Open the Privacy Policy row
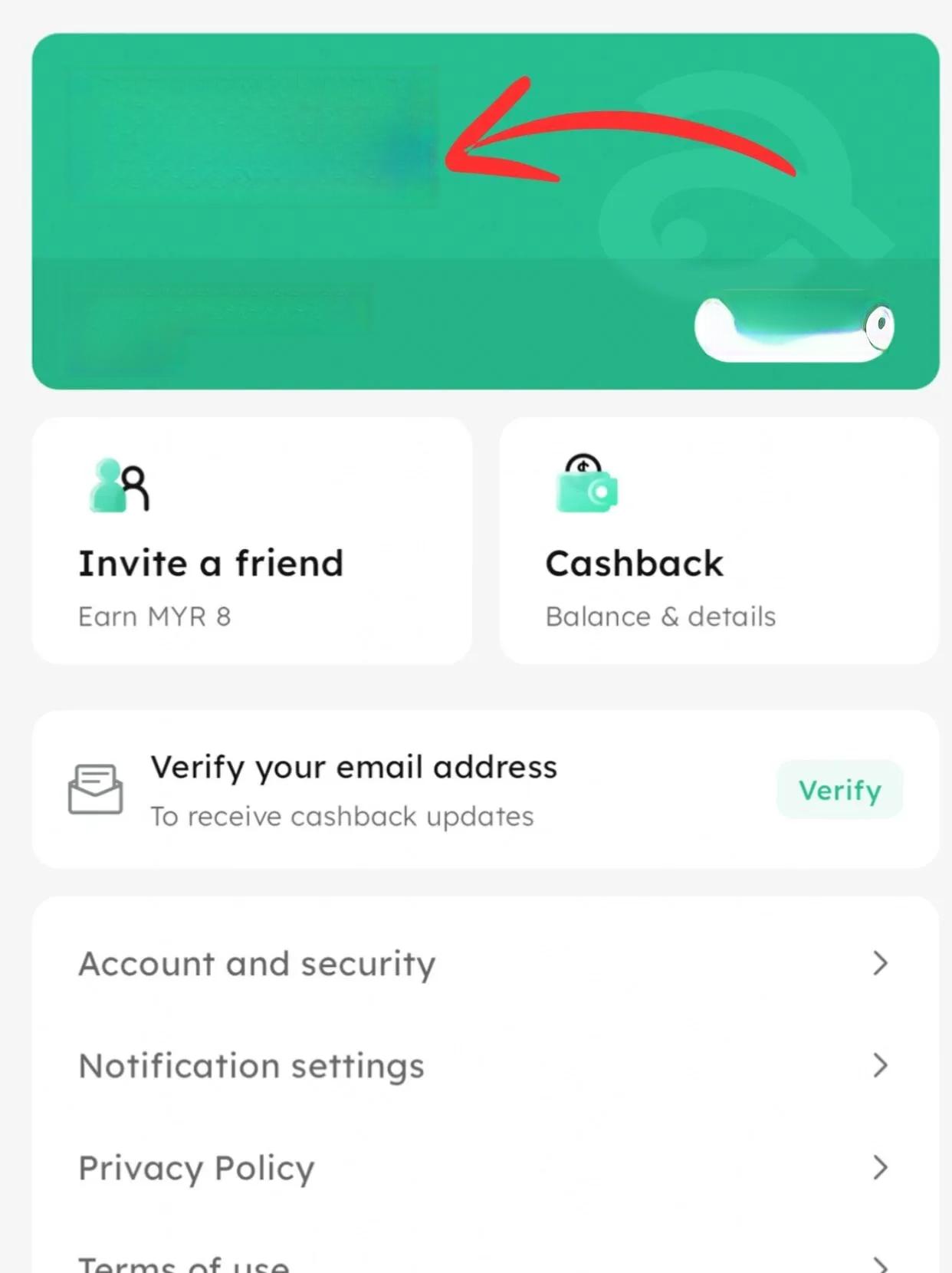952x1273 pixels. [x=484, y=1168]
